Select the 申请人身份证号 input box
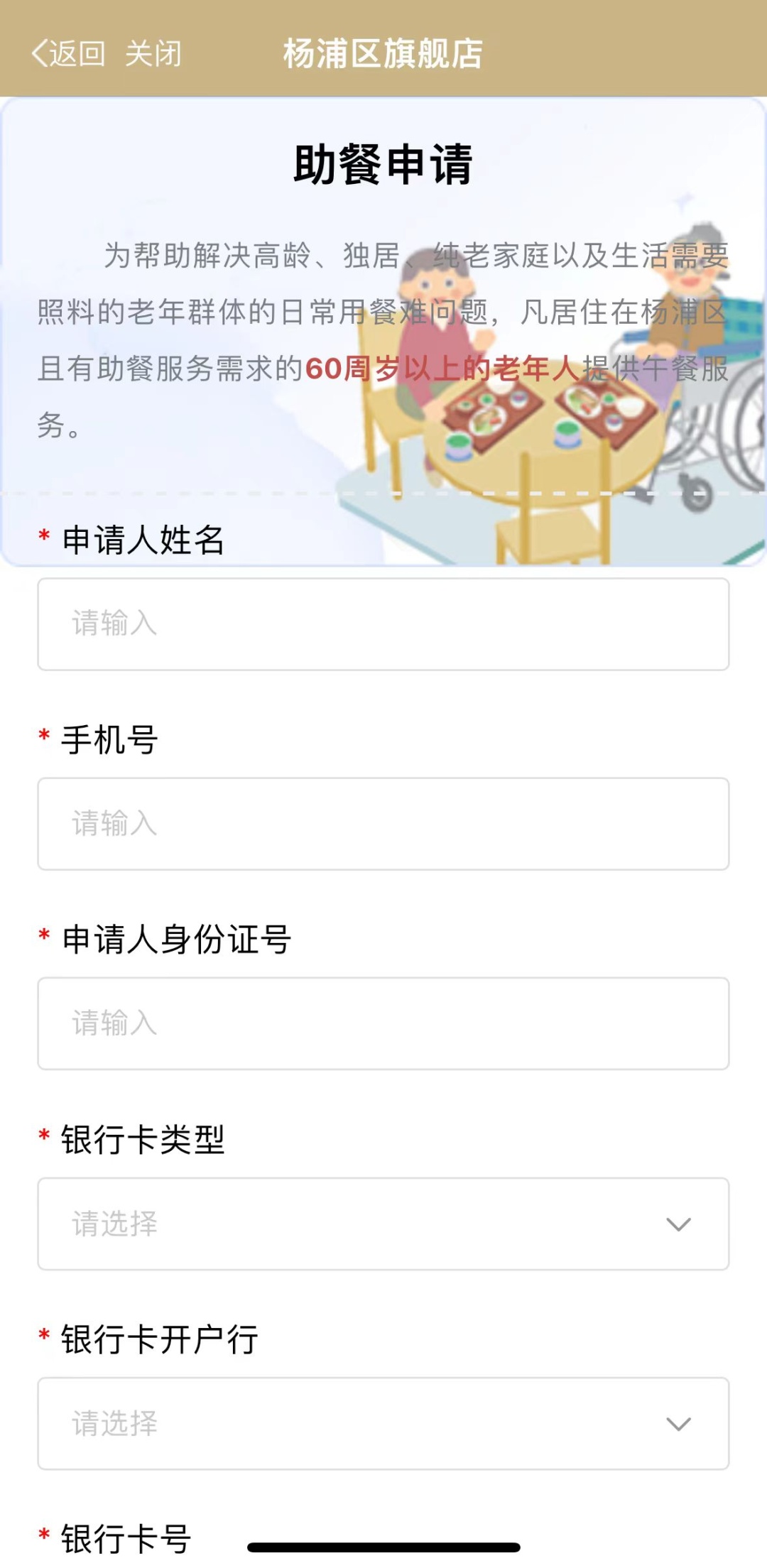767x1568 pixels. (383, 1023)
